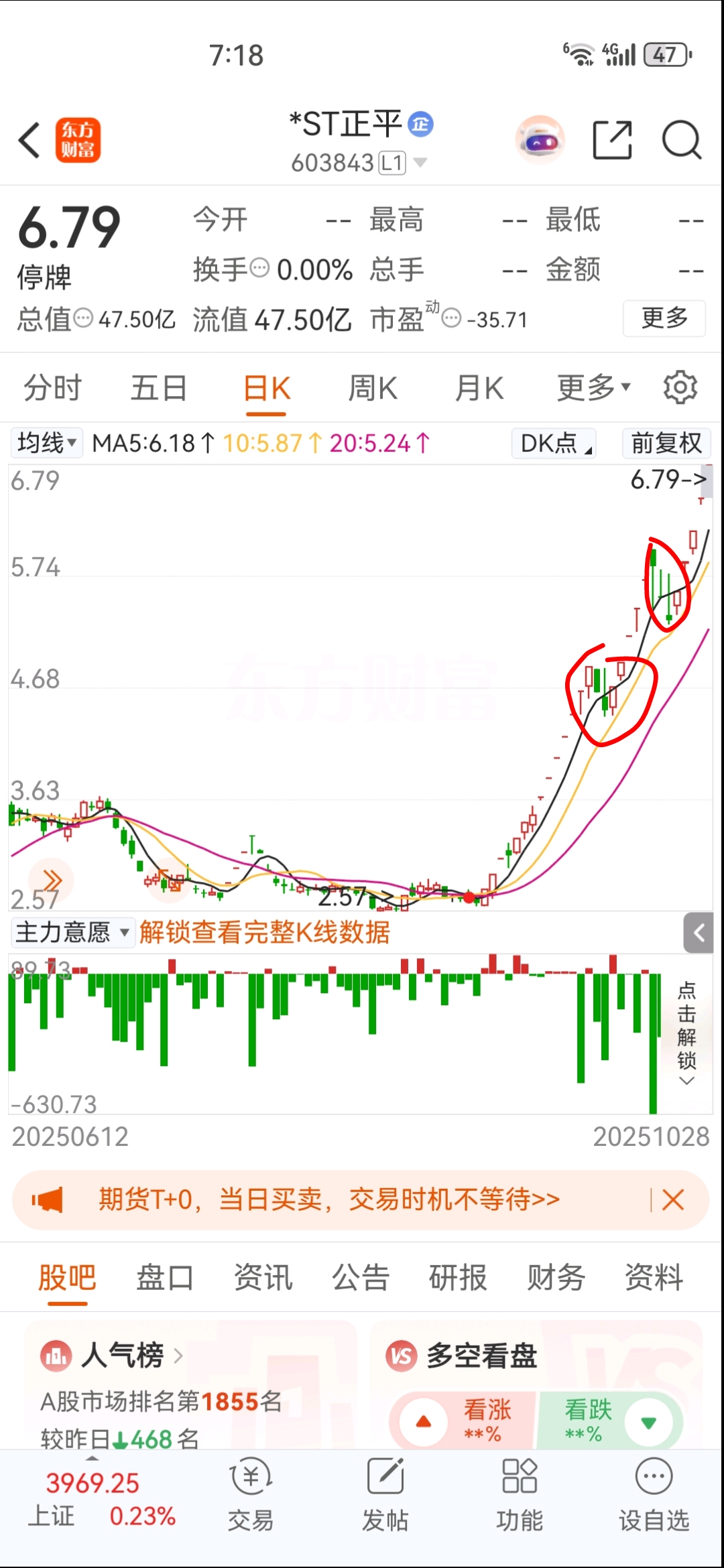Tap 解锁查看完整K线数据 link
The image size is (724, 1568).
[265, 932]
